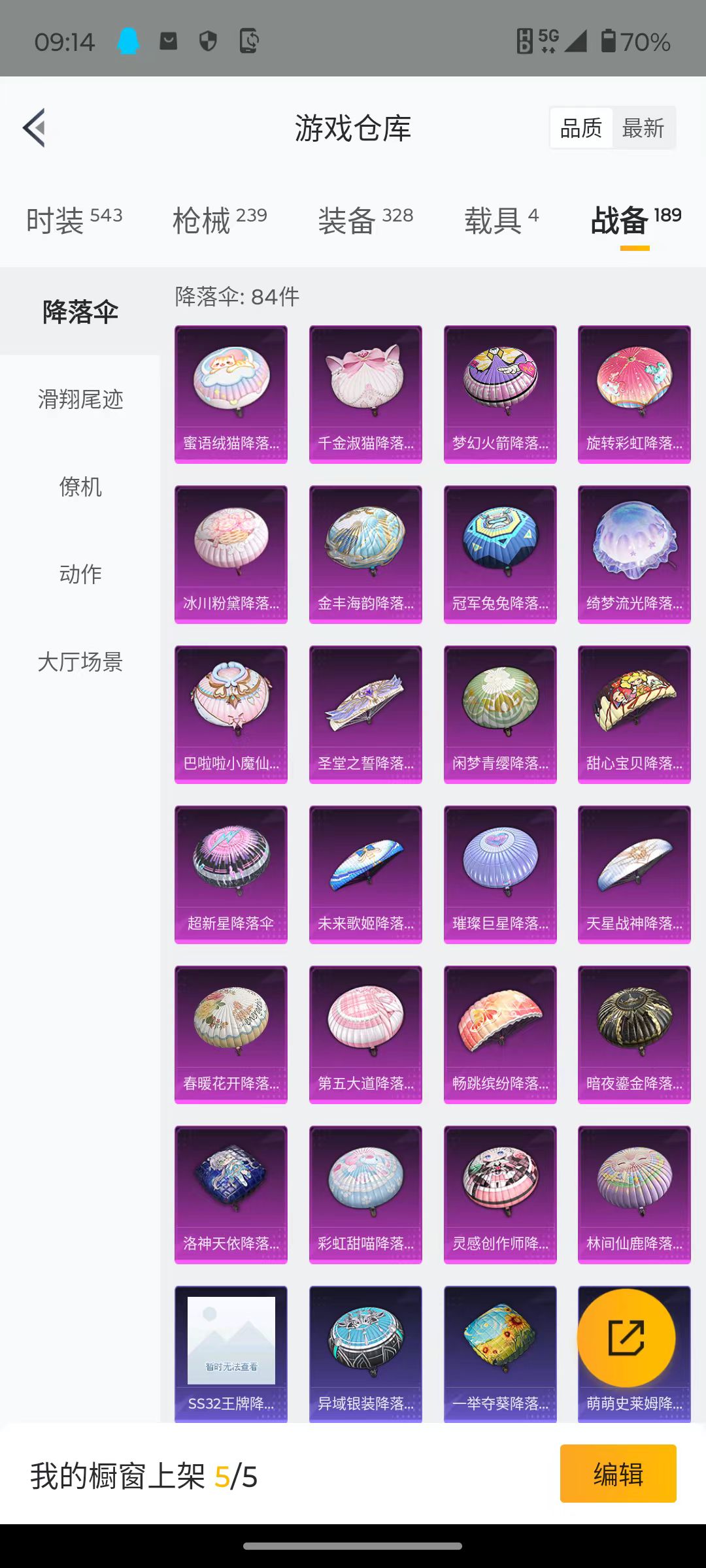Open the 超新星降落伞 item
This screenshot has width=706, height=1568.
(x=231, y=874)
